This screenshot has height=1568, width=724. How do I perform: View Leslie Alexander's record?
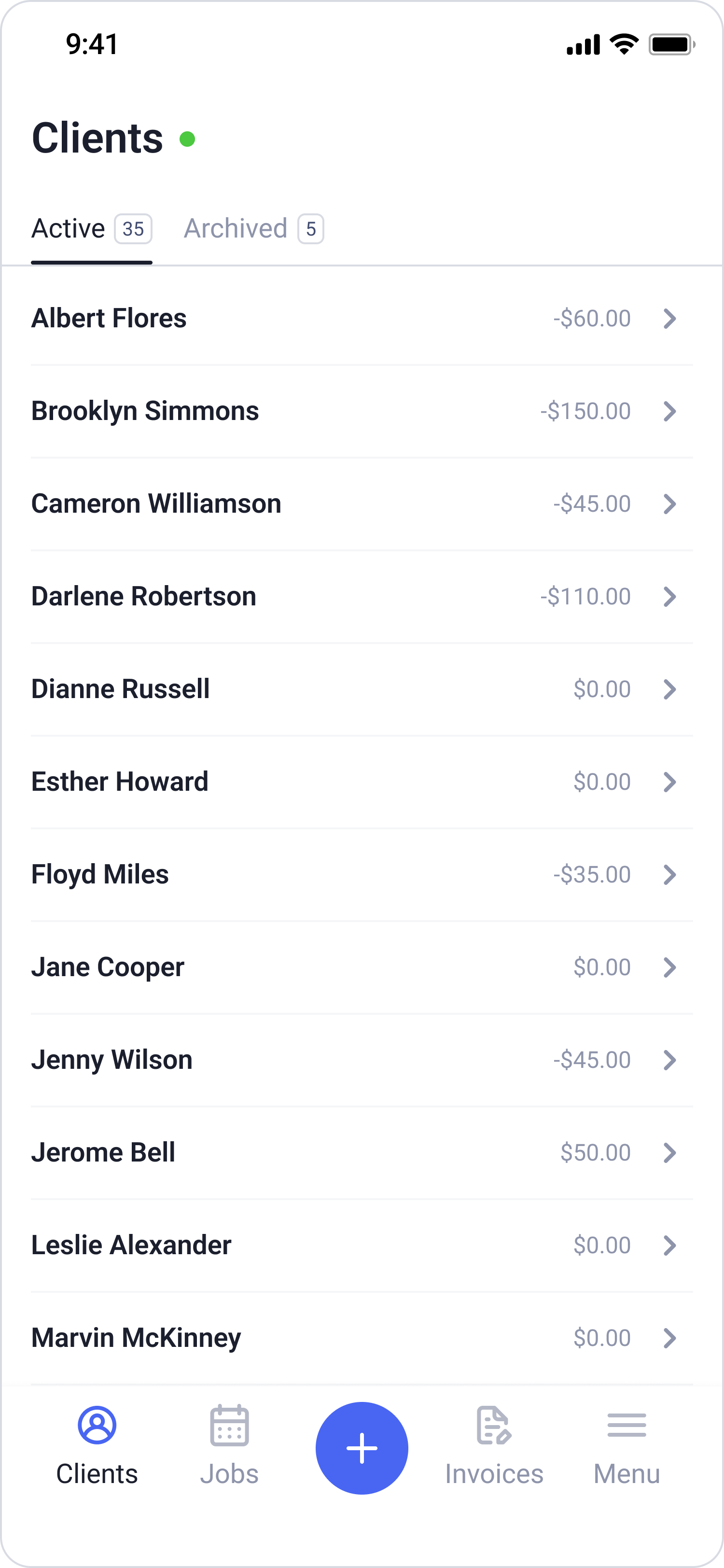[362, 1246]
